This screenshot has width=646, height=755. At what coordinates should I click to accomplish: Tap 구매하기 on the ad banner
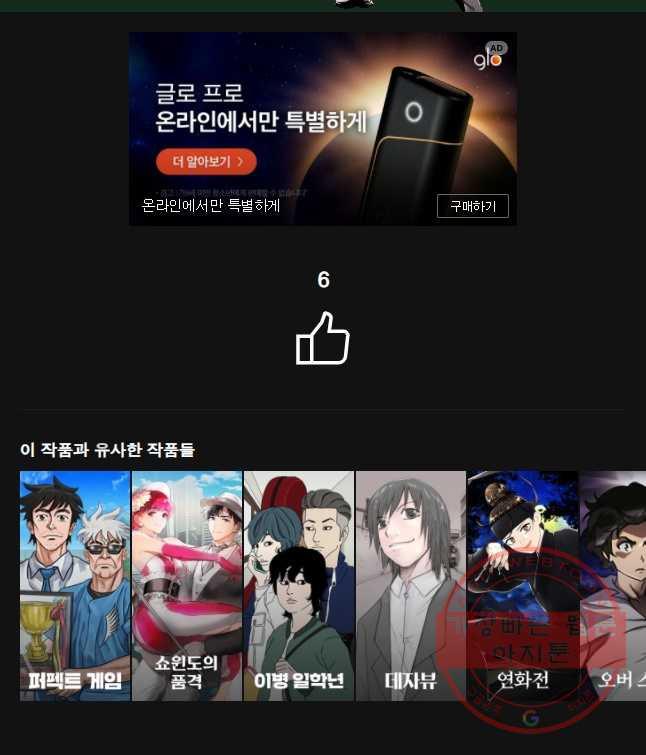(472, 206)
